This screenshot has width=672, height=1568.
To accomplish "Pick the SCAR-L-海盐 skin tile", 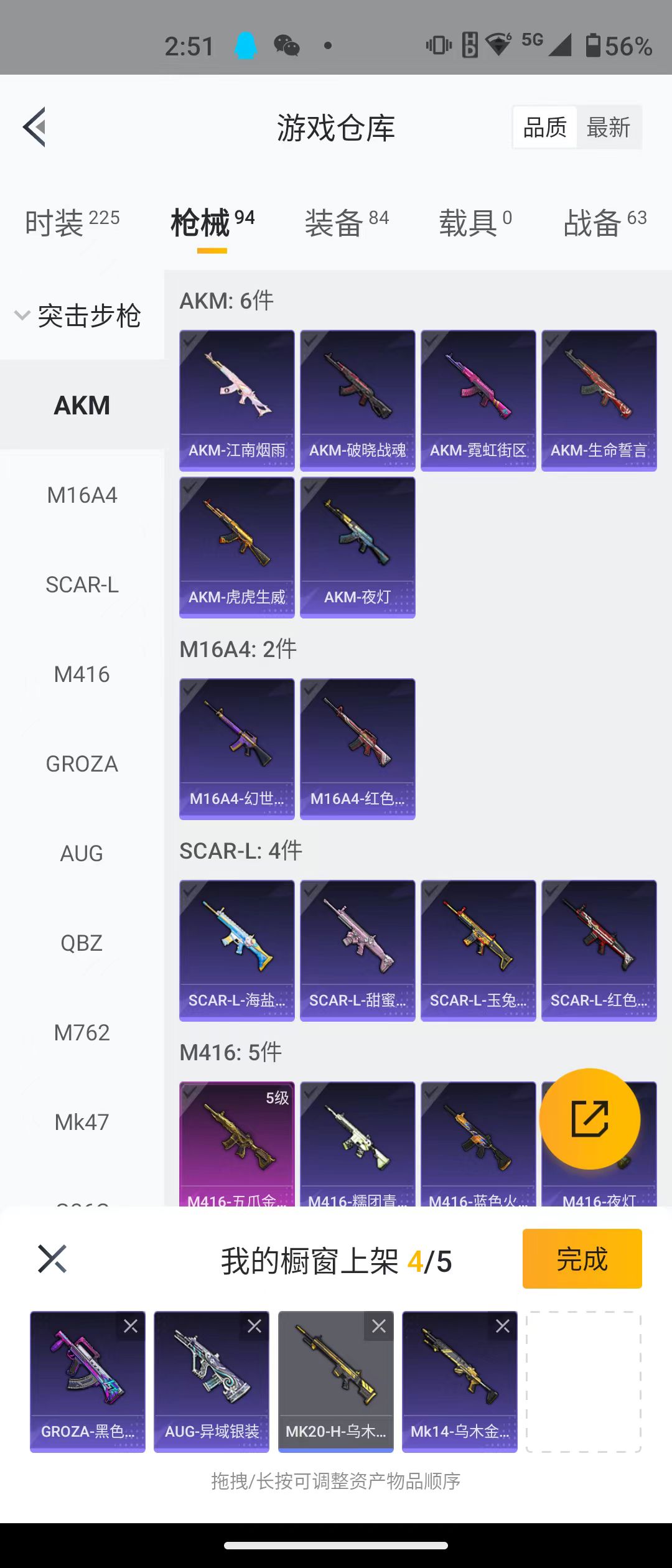I will (x=236, y=950).
